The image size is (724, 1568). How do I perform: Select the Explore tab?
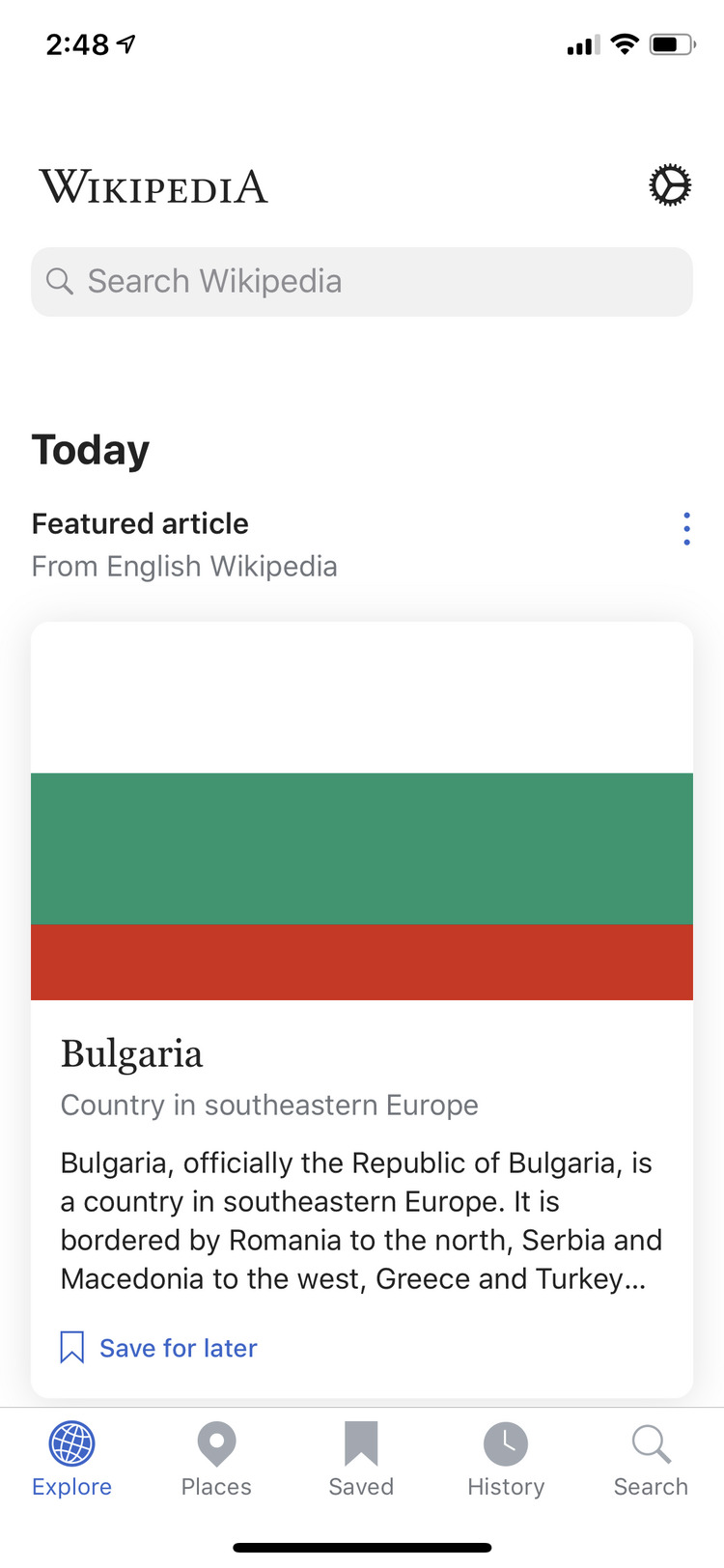click(x=72, y=1460)
